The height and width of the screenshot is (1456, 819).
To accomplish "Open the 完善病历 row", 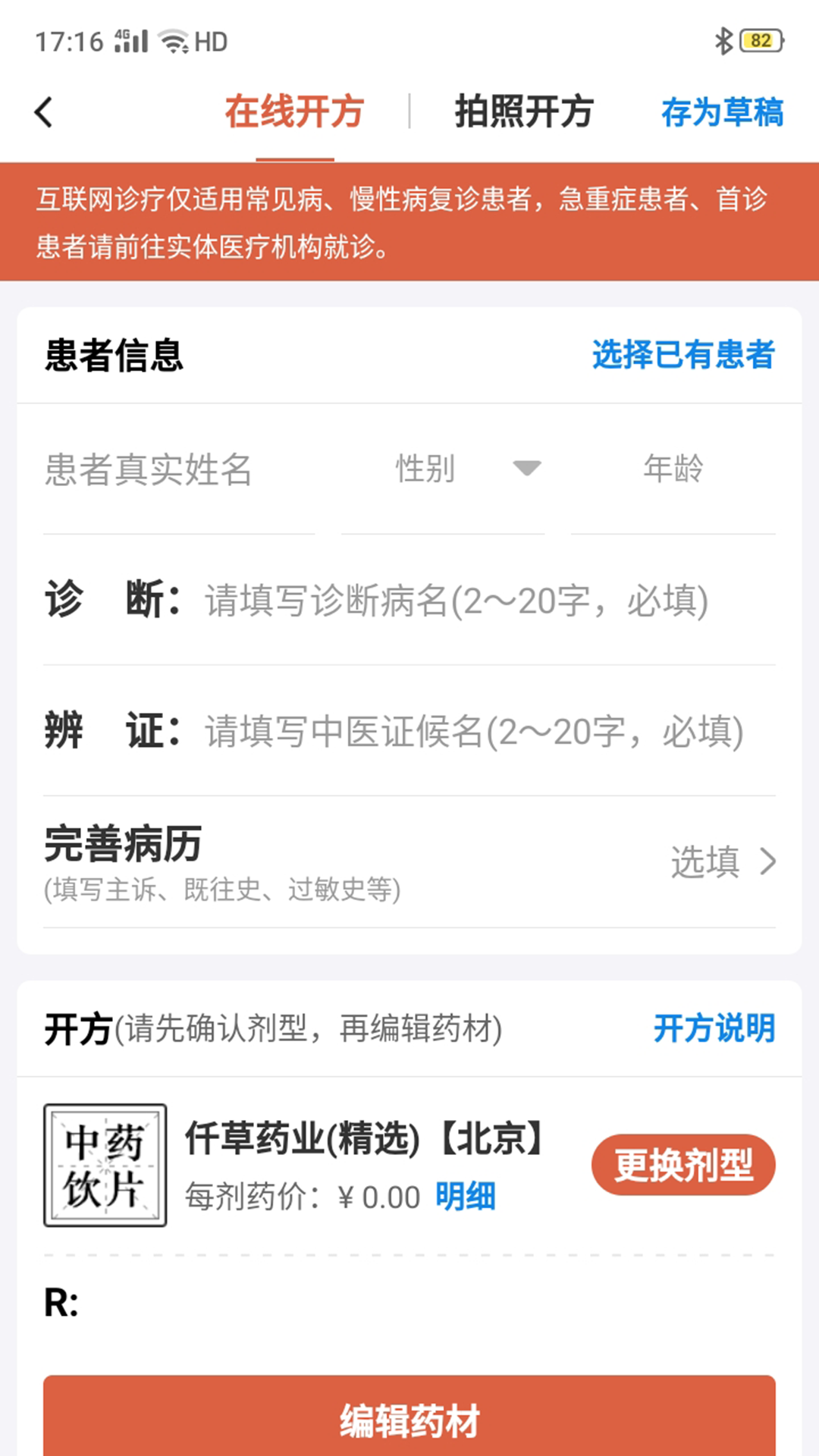I will pyautogui.click(x=409, y=862).
